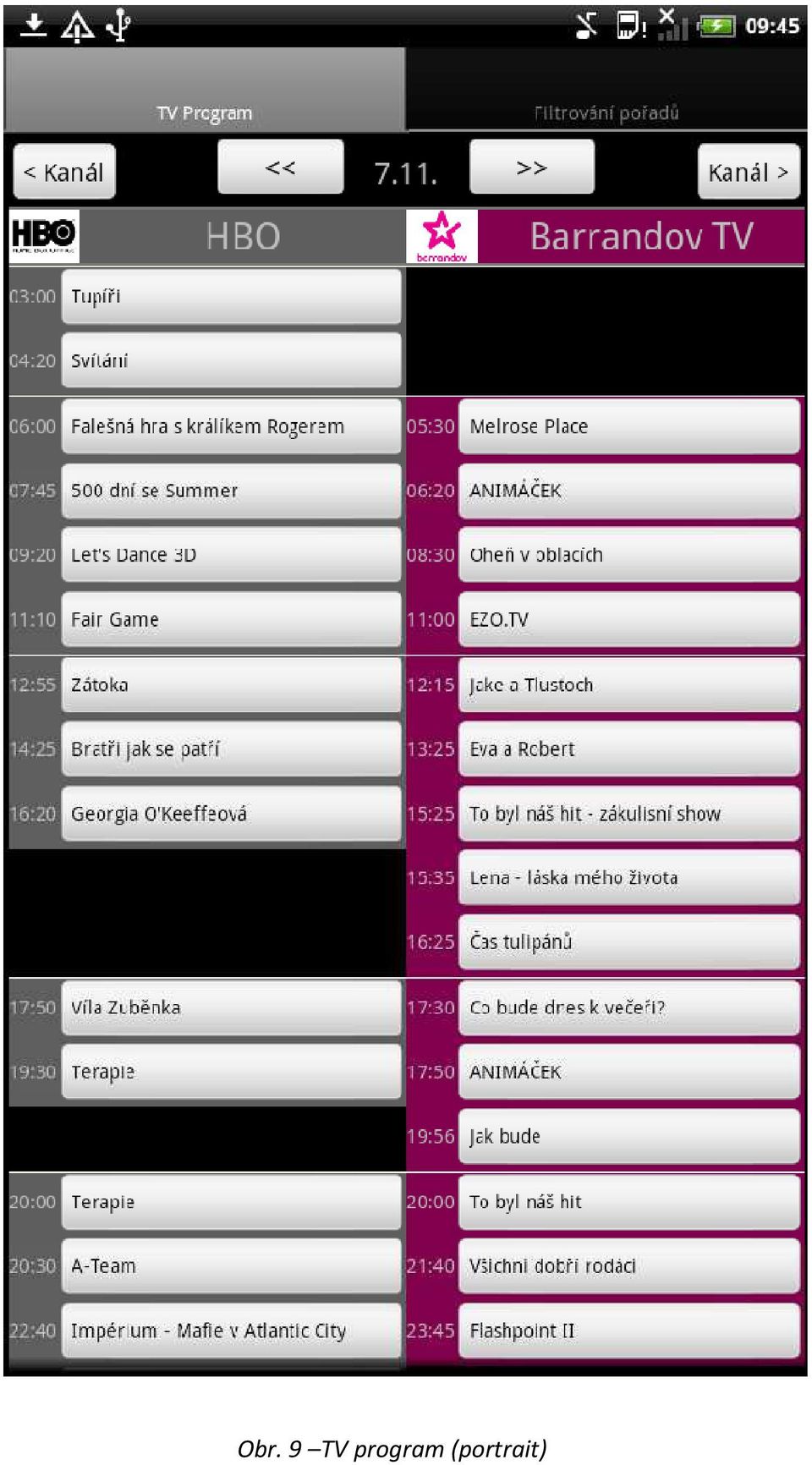
Task: Switch to the Filtrování pořadů tab
Action: (606, 91)
